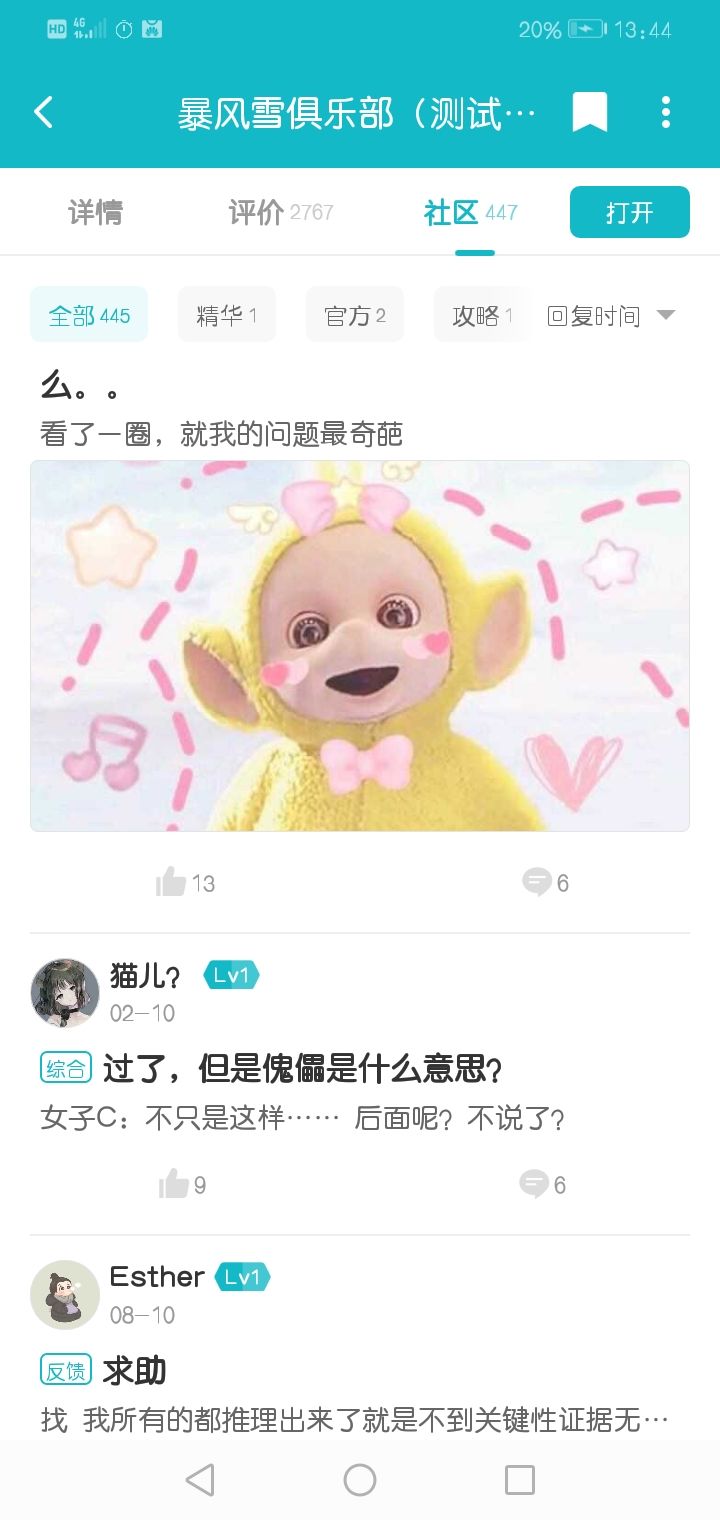Like the post with 13 likes
The image size is (720, 1520).
click(x=186, y=883)
